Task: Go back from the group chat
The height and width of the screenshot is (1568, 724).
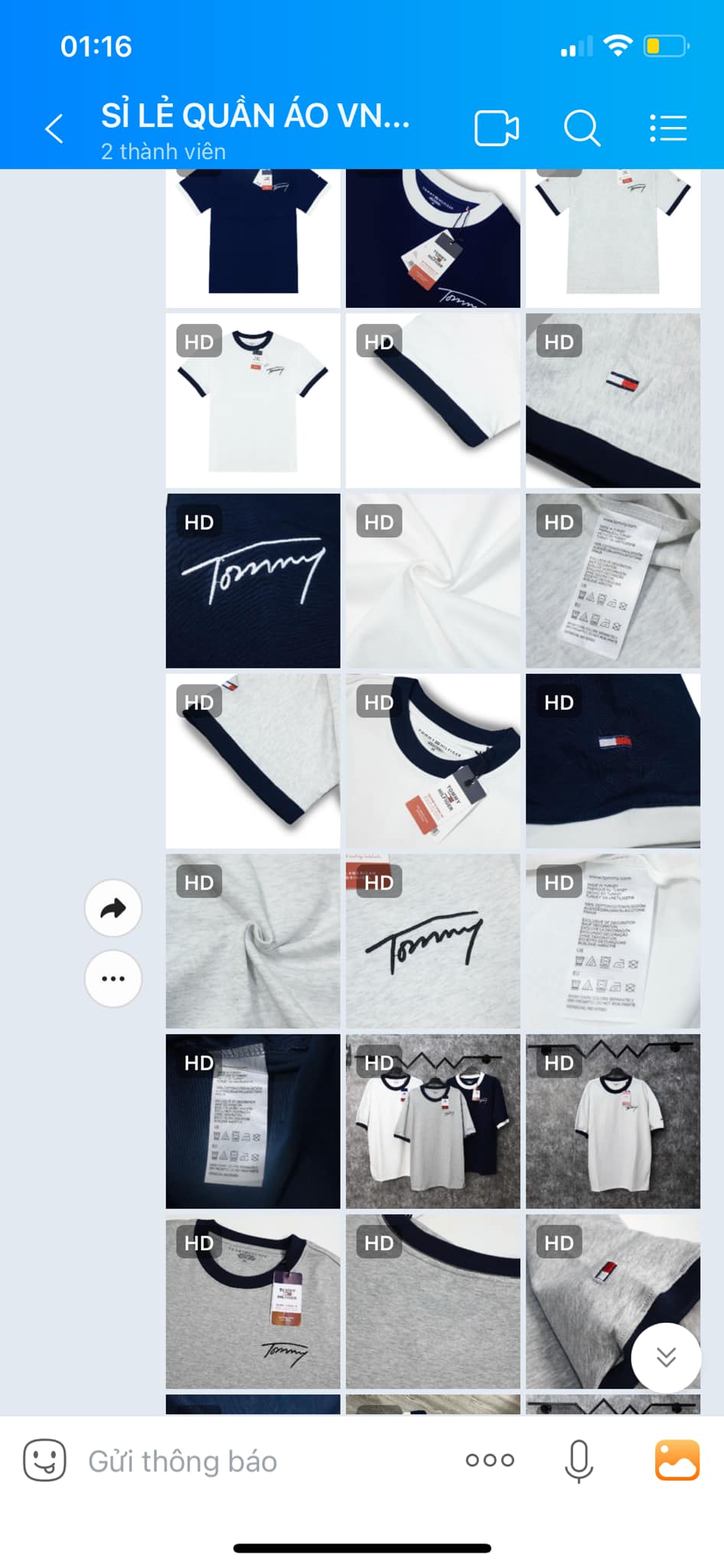Action: click(x=54, y=129)
